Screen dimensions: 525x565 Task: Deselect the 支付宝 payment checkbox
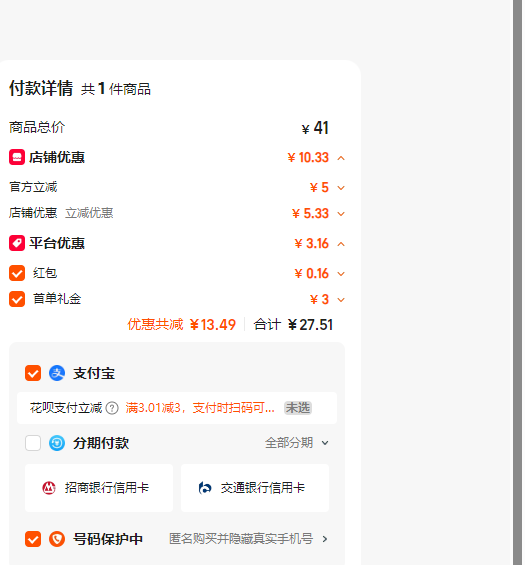pos(33,373)
